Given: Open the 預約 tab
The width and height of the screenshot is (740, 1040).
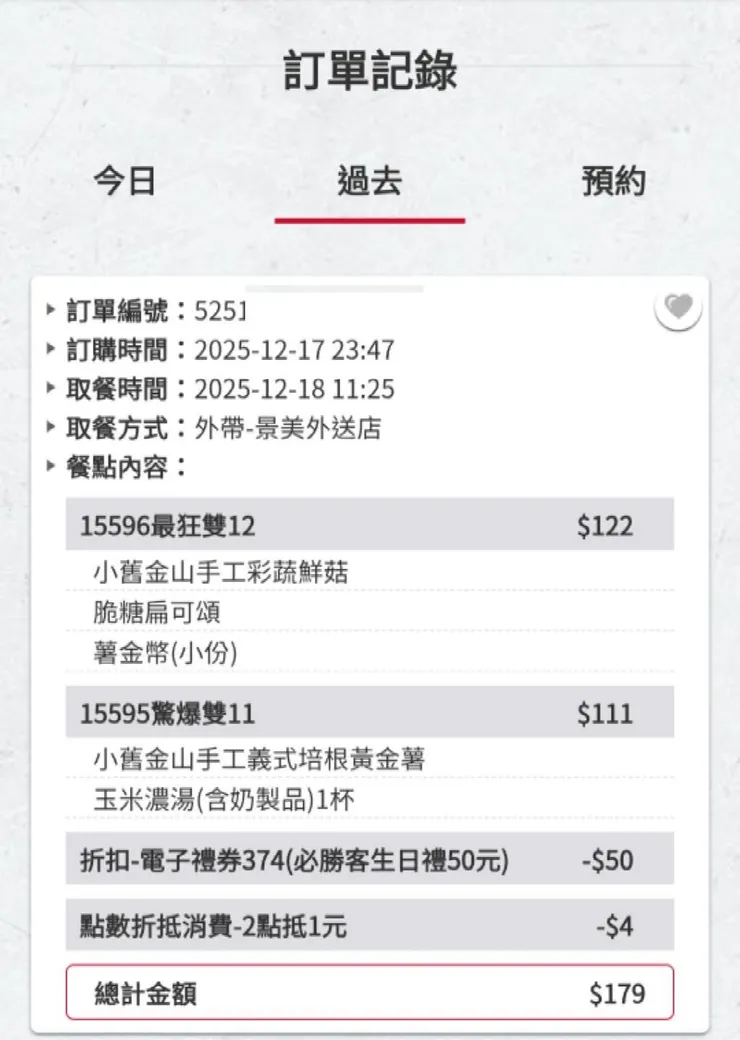Looking at the screenshot, I should click(614, 181).
